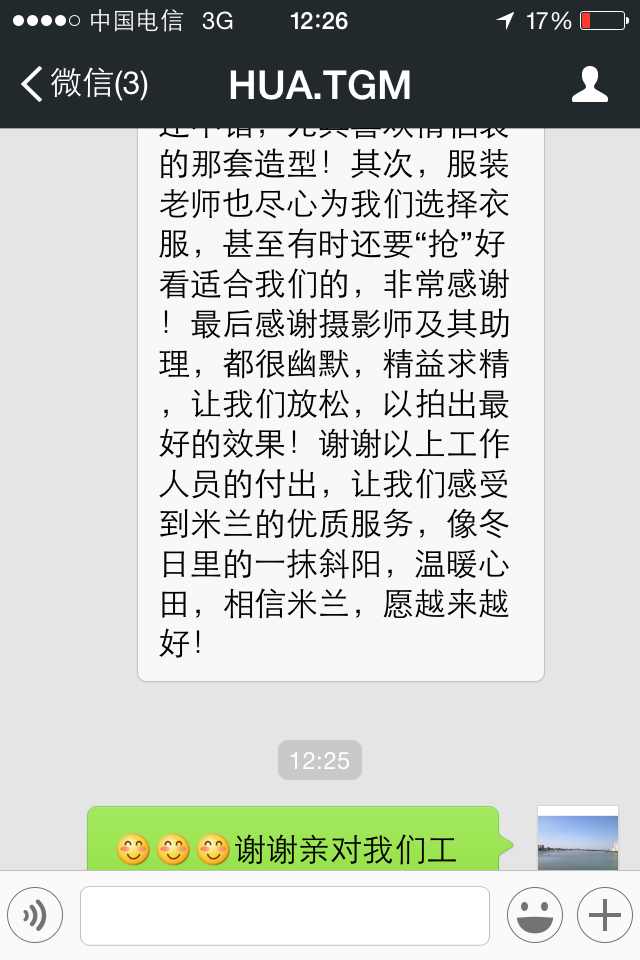The image size is (640, 960).
Task: Go back to the 微信 chat list
Action: tap(84, 85)
